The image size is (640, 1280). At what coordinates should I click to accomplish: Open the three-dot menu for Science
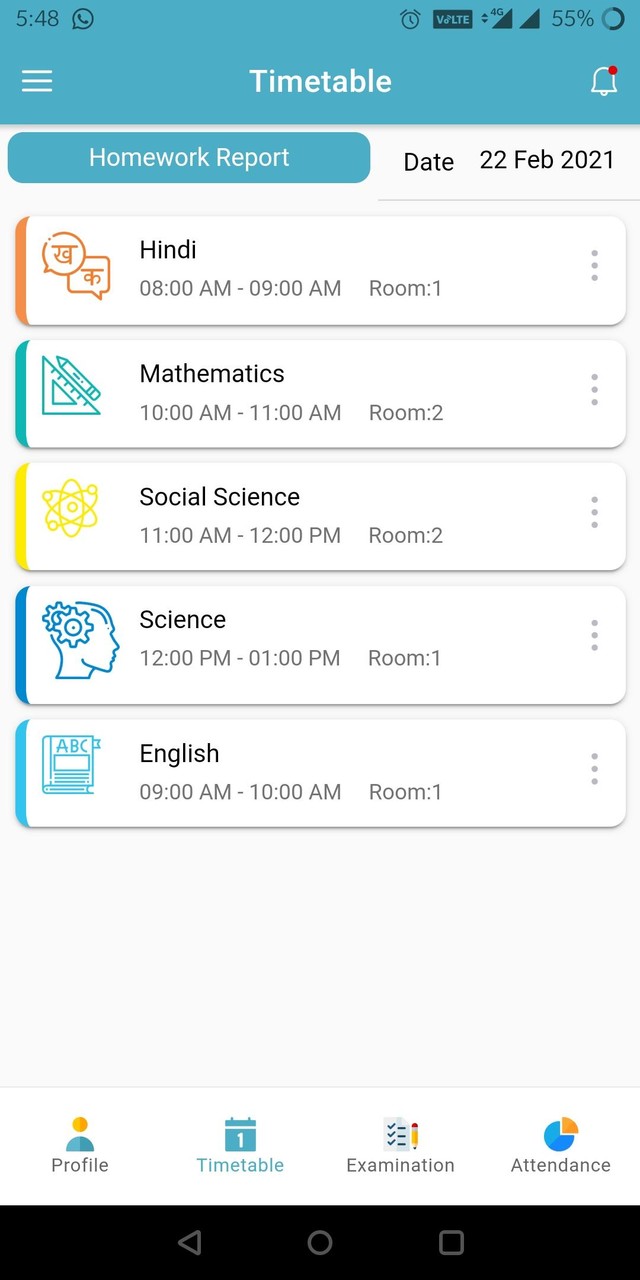pos(594,635)
